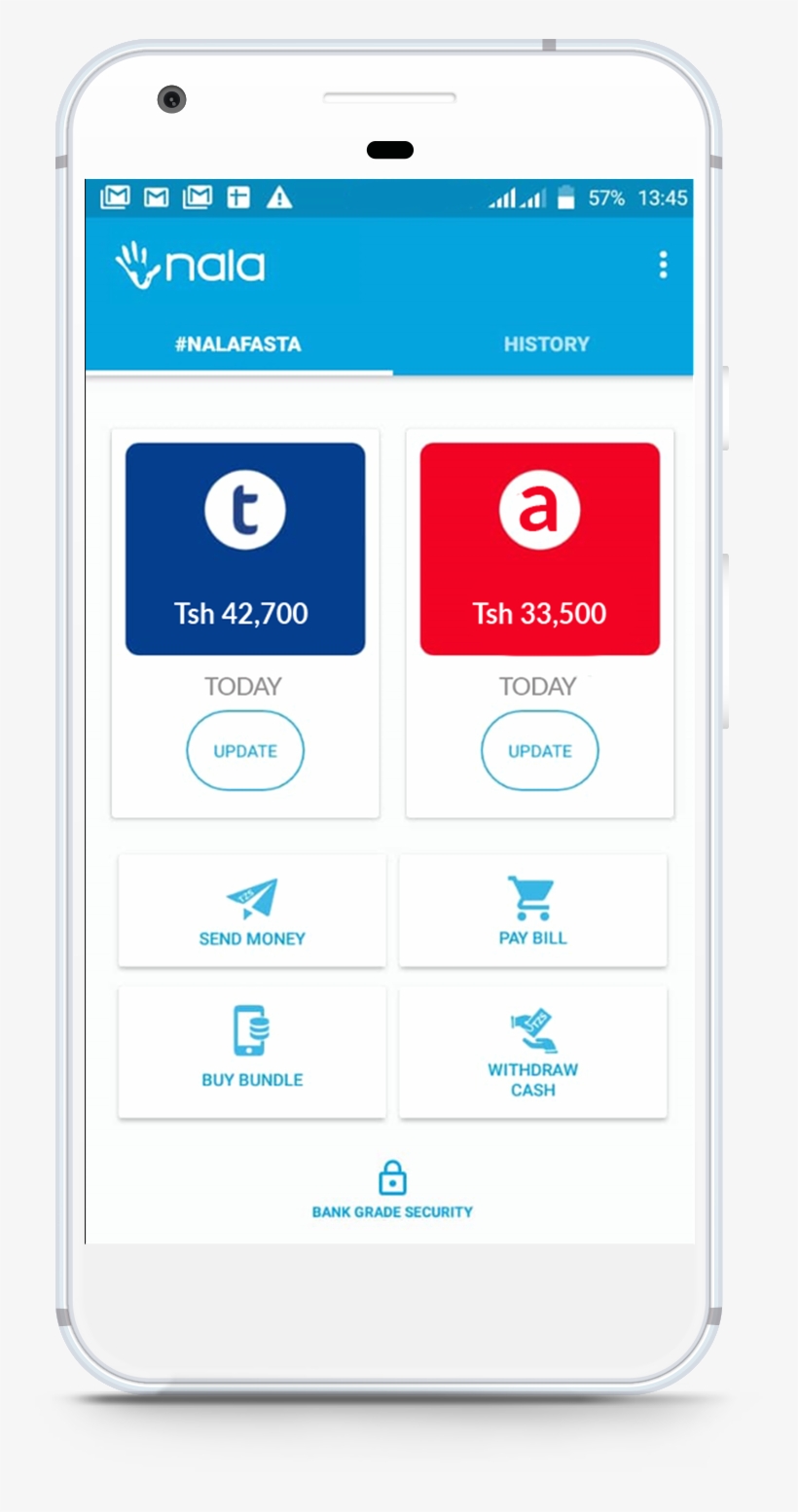Open Send Money

(252, 912)
